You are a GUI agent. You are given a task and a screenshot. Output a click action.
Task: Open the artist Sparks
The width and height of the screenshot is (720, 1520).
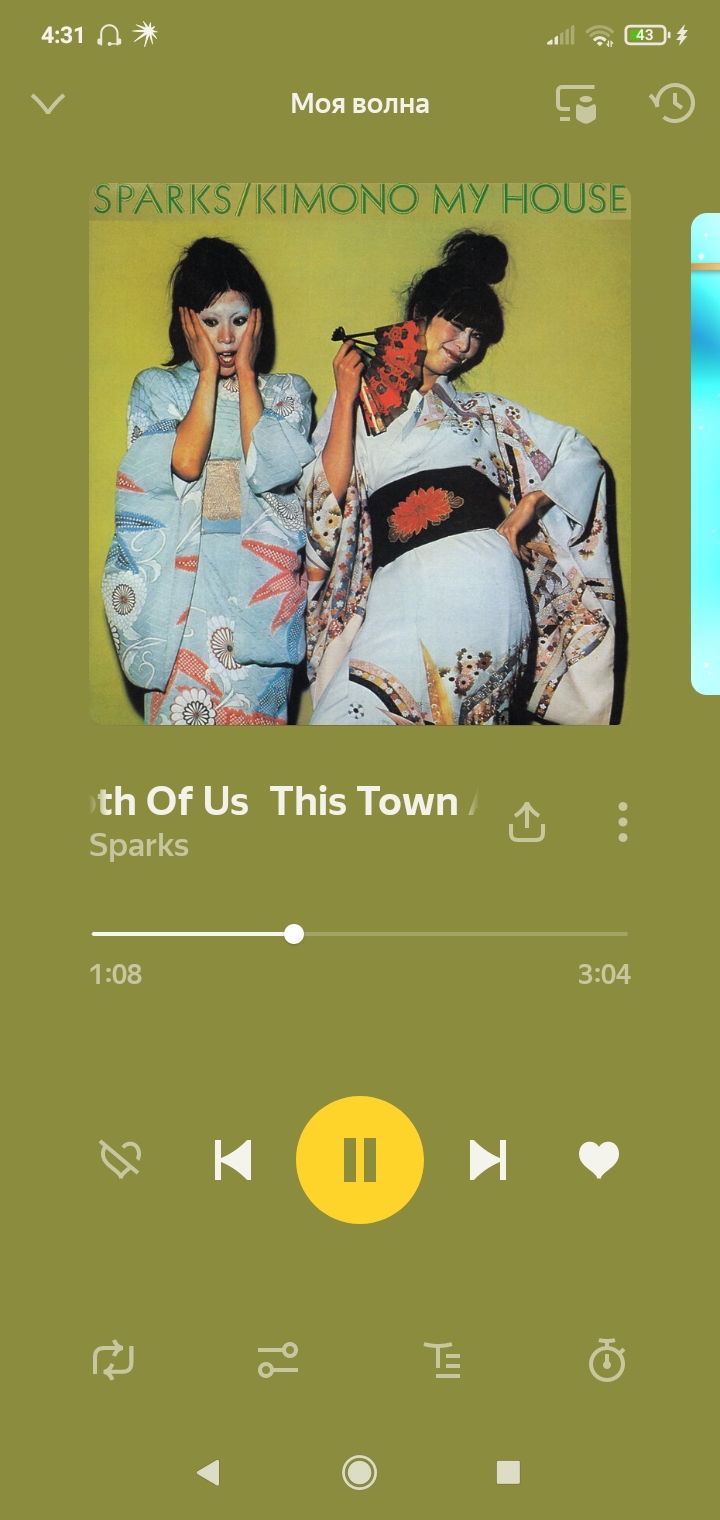[x=139, y=846]
